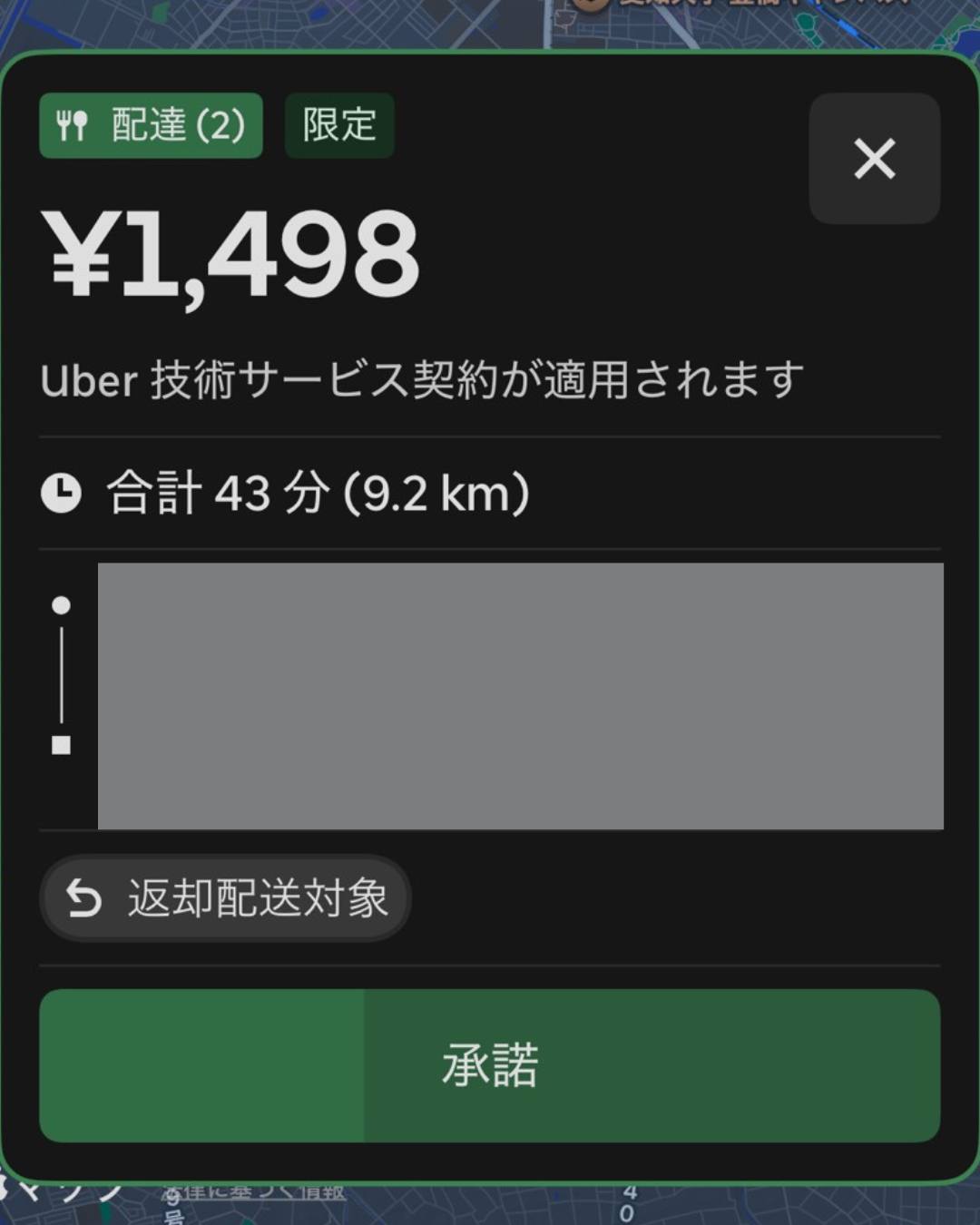The height and width of the screenshot is (1225, 980).
Task: Click the X icon to dismiss the offer
Action: click(x=874, y=159)
